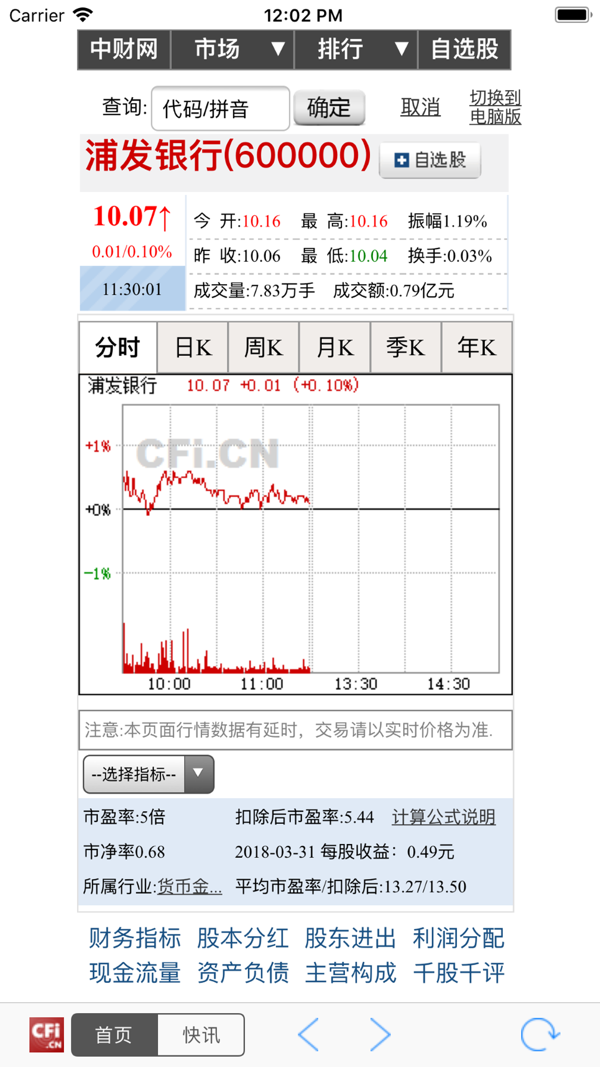The width and height of the screenshot is (600, 1067).
Task: Expand the 排行 dropdown menu
Action: (356, 50)
